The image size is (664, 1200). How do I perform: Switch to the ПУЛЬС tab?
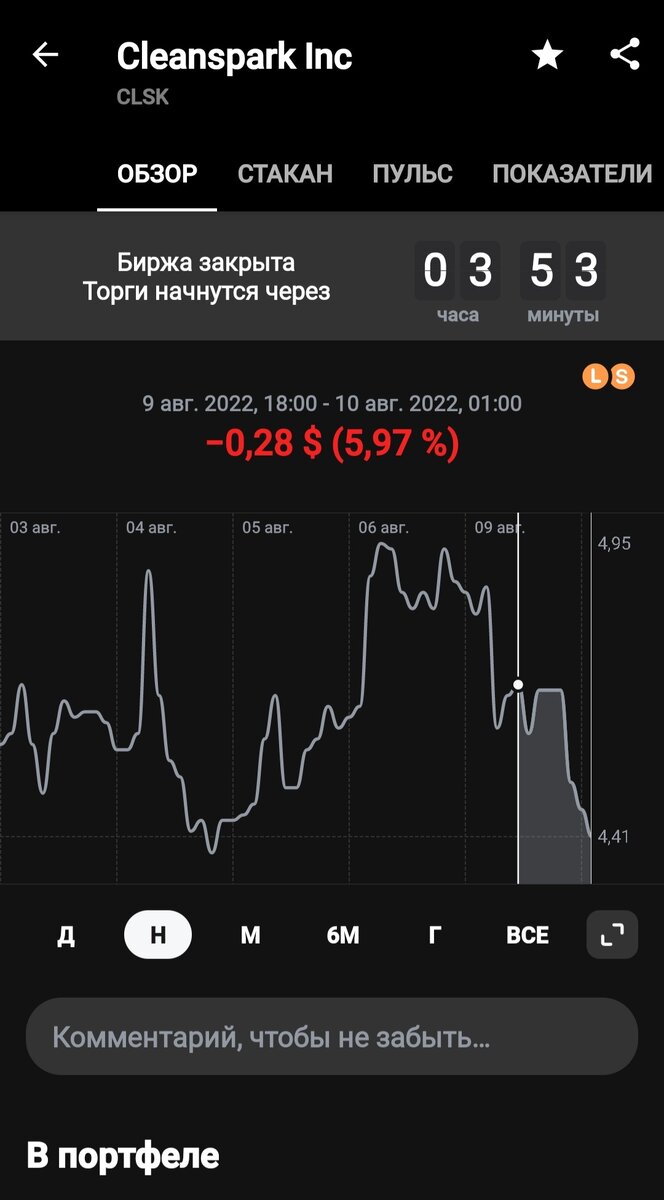click(412, 174)
